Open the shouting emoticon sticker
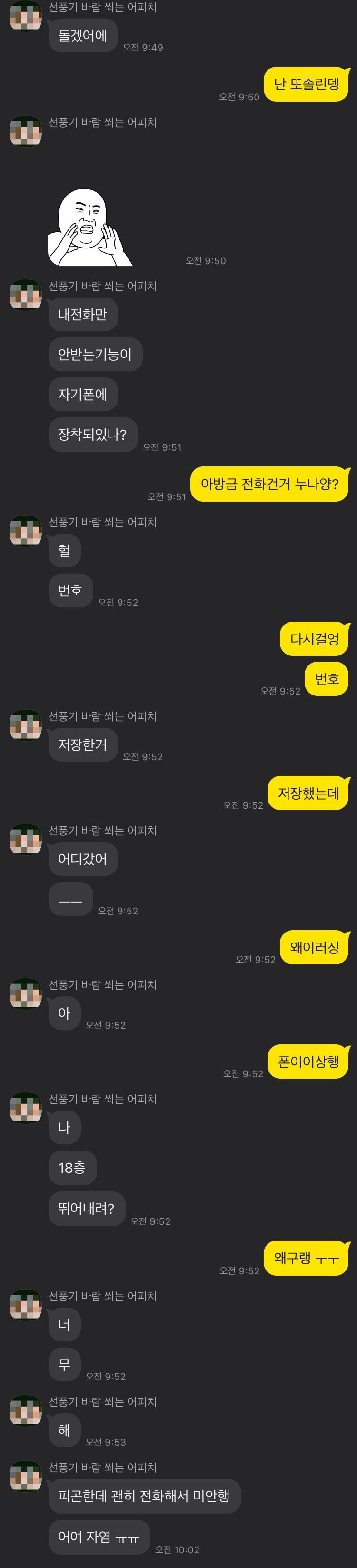 click(x=90, y=228)
